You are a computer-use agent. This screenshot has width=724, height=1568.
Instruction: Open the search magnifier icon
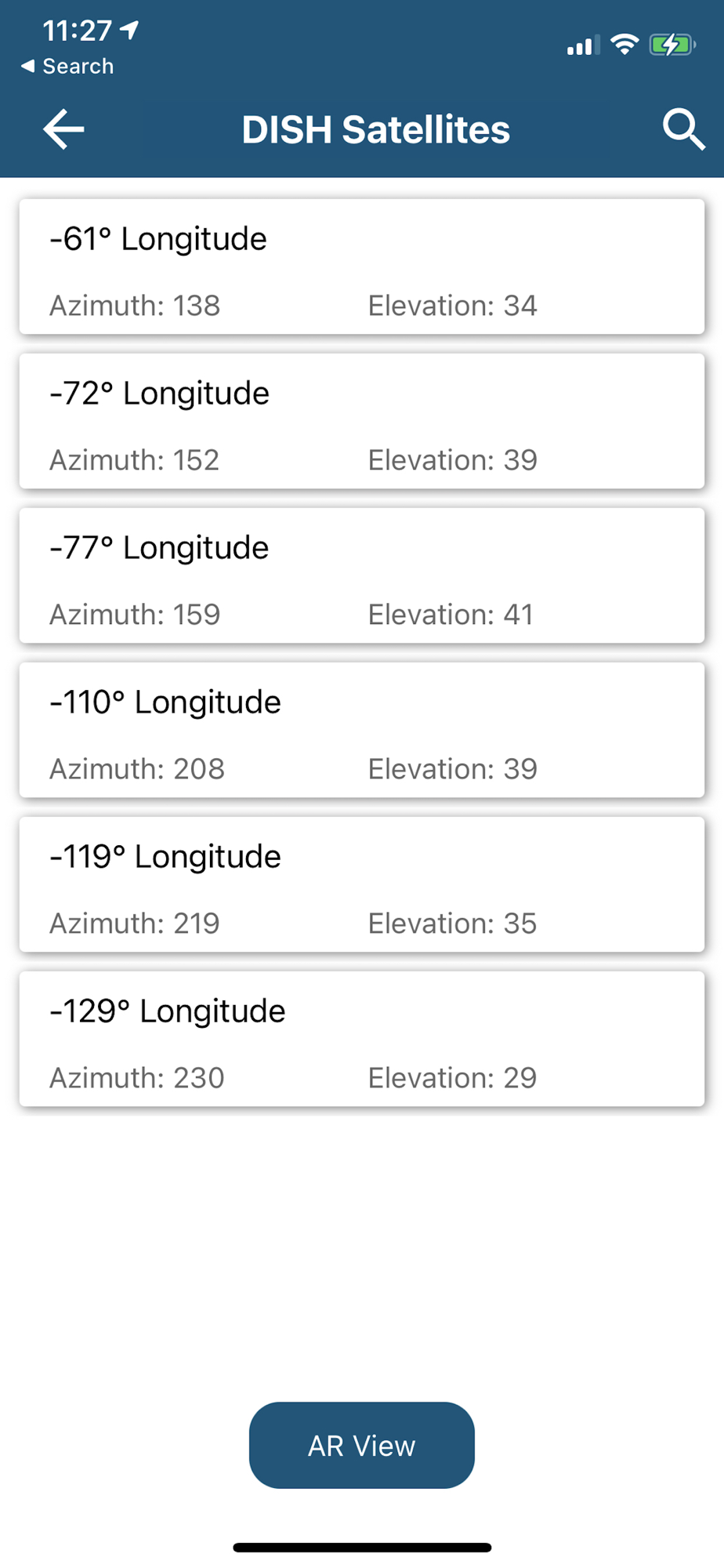click(683, 129)
